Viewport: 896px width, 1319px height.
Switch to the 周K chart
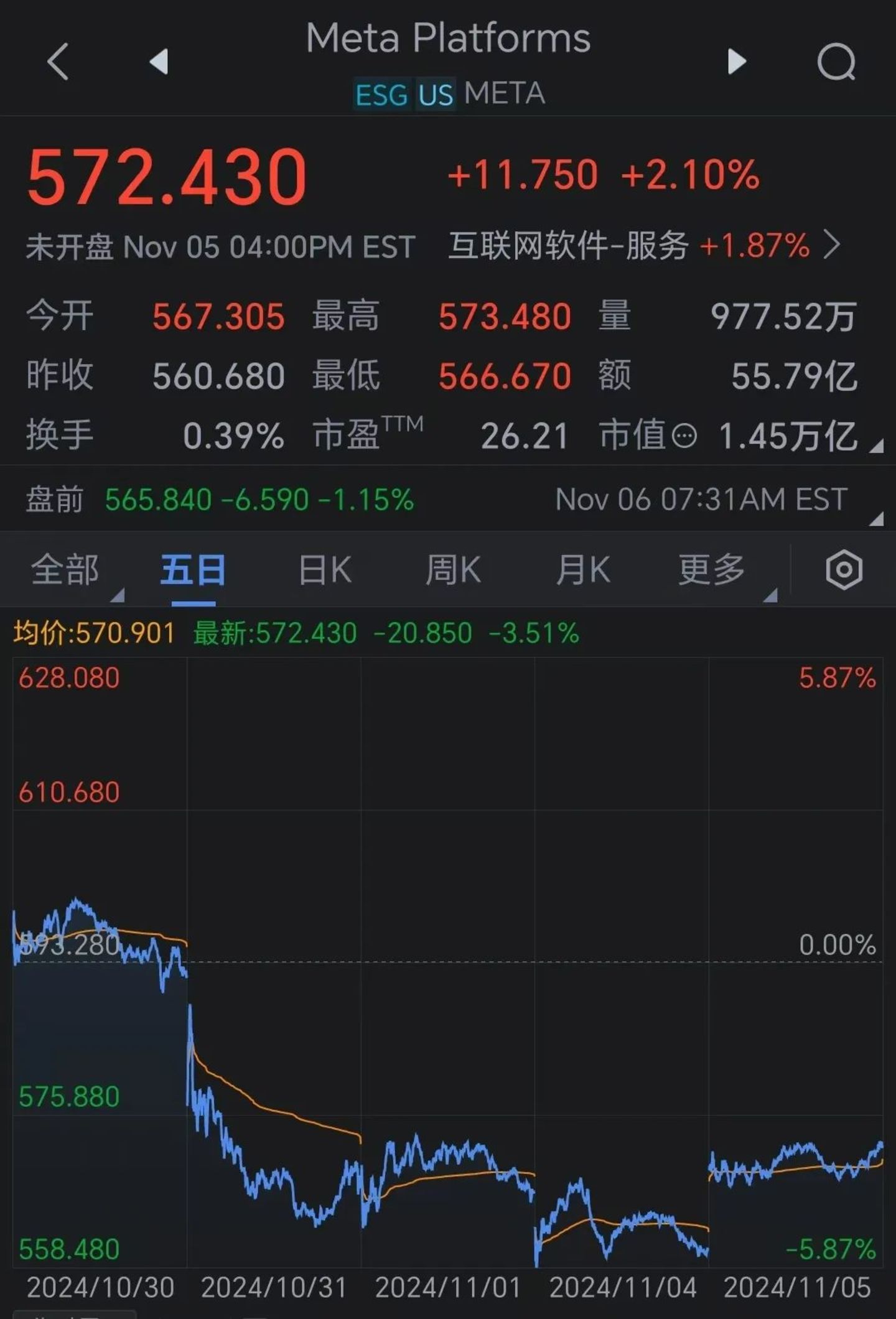click(453, 570)
